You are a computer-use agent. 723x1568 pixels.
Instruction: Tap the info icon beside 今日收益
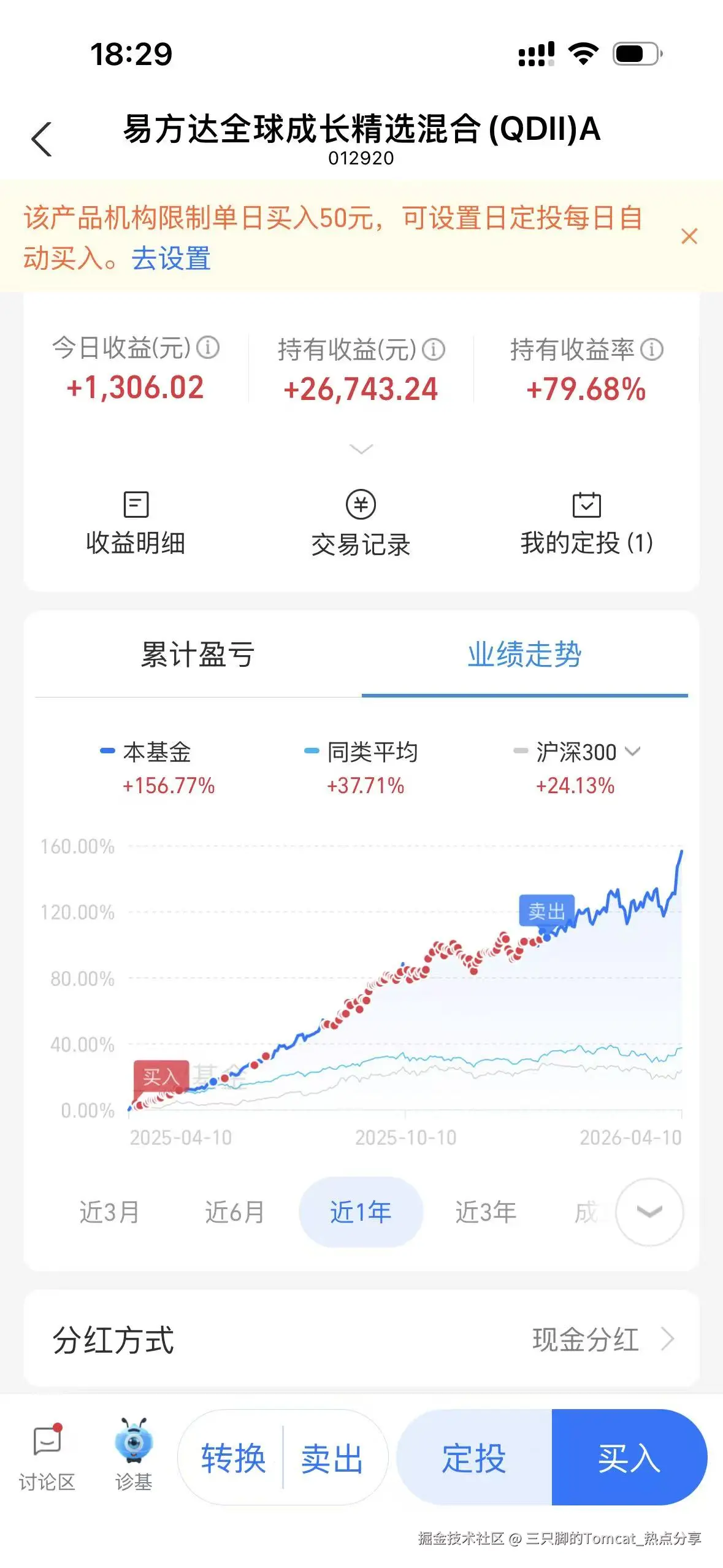coord(208,350)
